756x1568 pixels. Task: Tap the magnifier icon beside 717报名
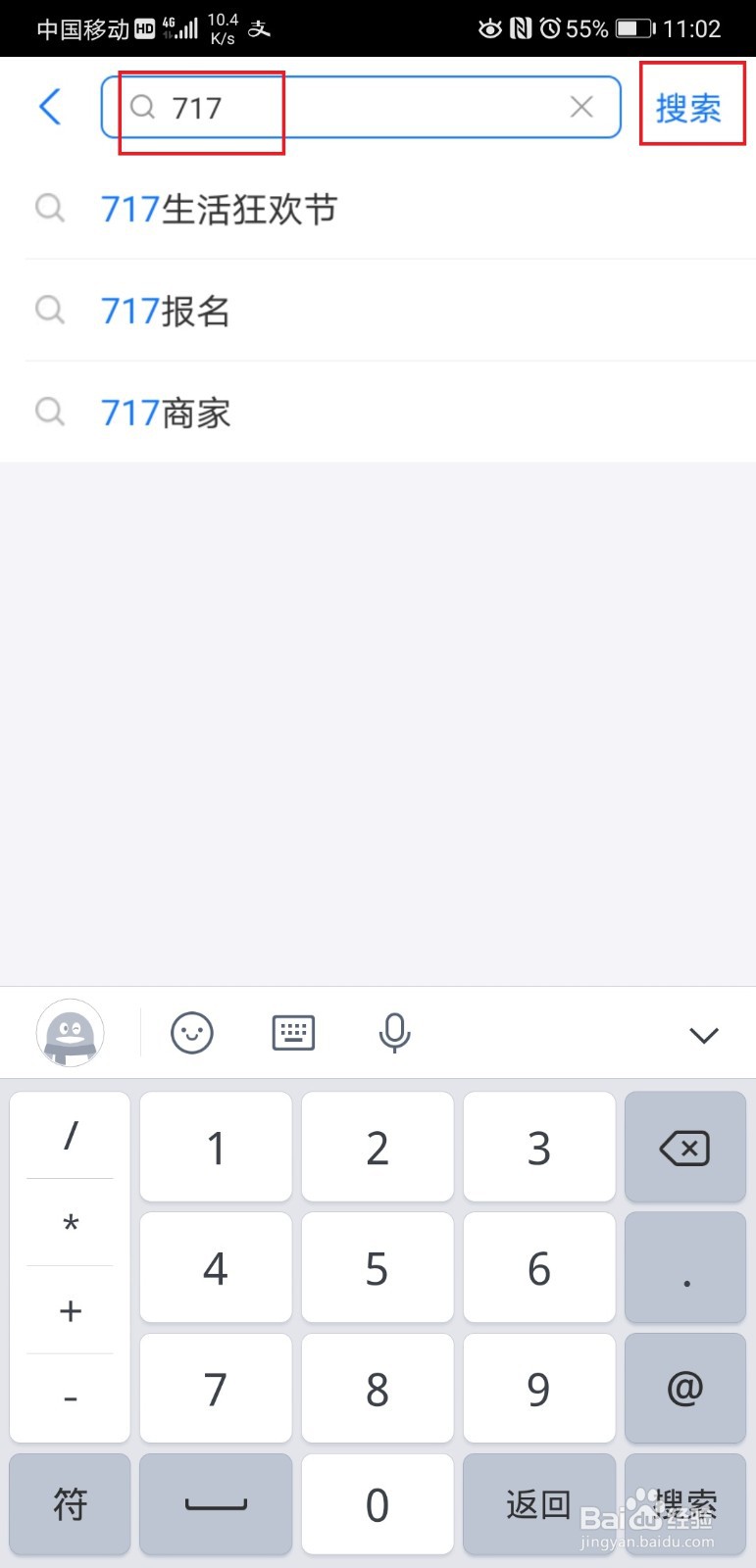click(x=50, y=311)
